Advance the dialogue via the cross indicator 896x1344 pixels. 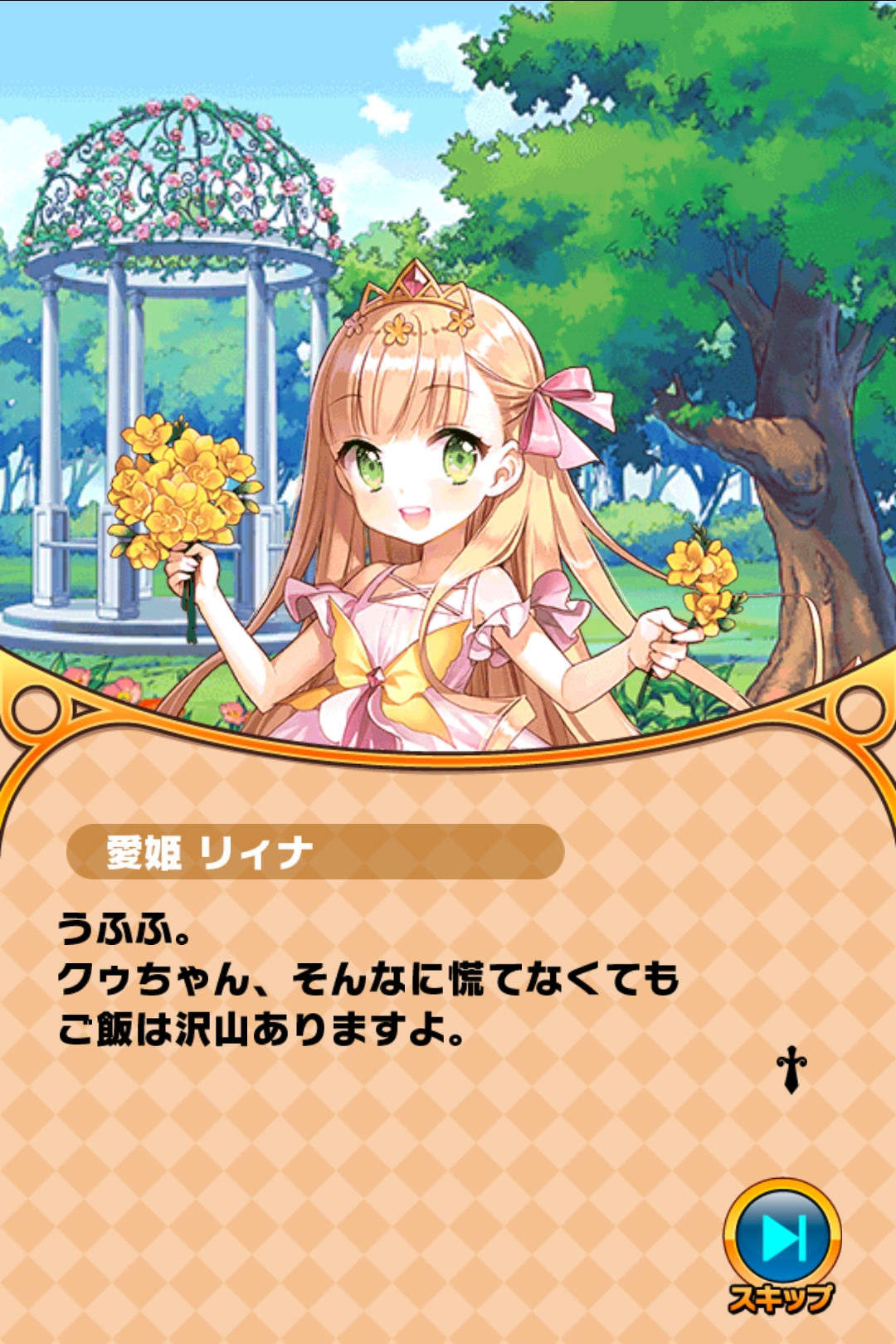tap(791, 1069)
